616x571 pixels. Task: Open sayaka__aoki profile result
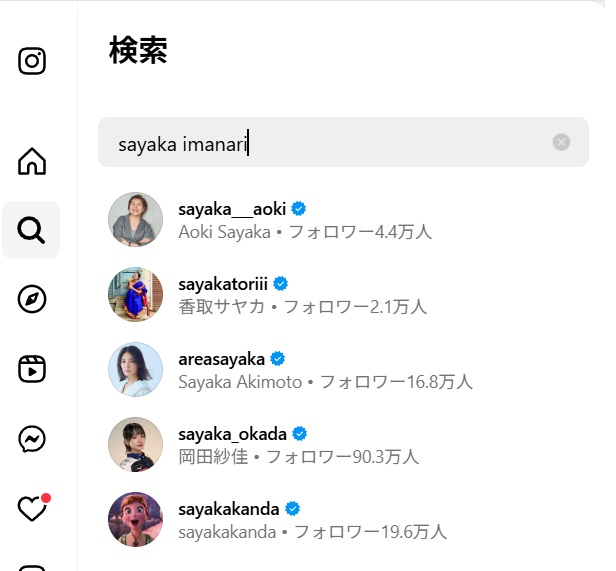[300, 219]
